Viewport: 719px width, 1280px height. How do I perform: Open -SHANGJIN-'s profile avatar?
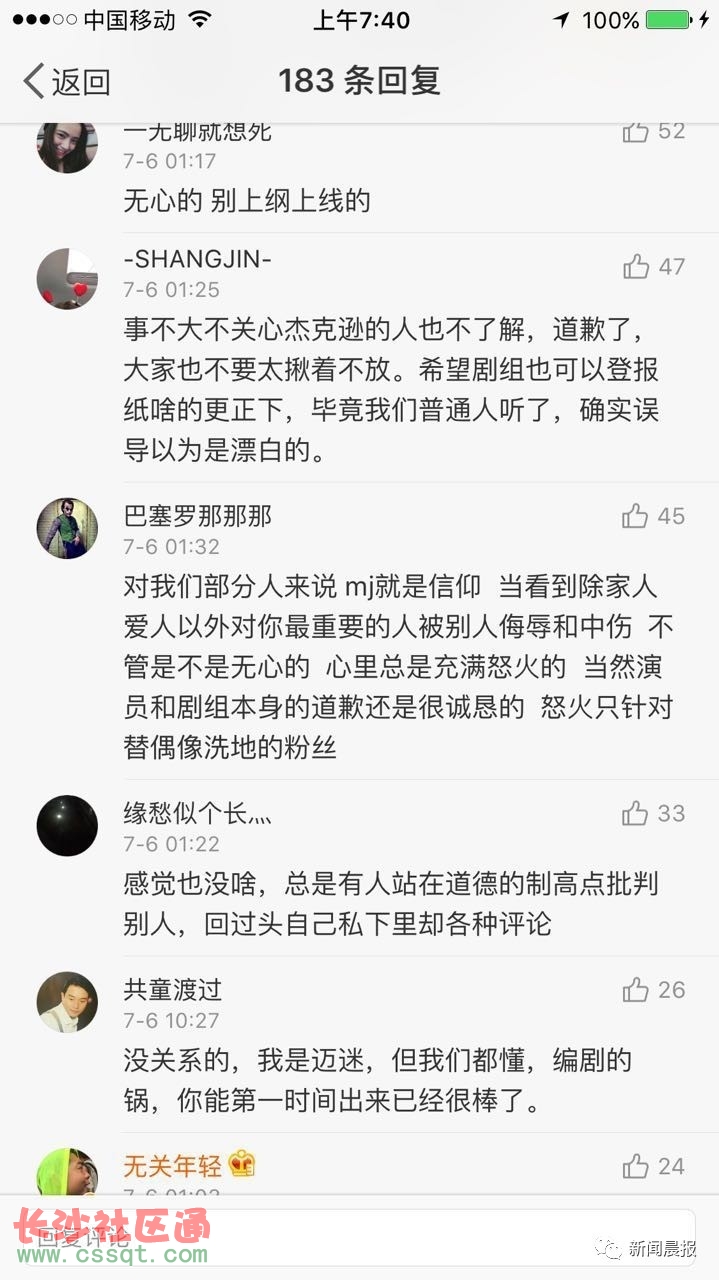(x=67, y=279)
